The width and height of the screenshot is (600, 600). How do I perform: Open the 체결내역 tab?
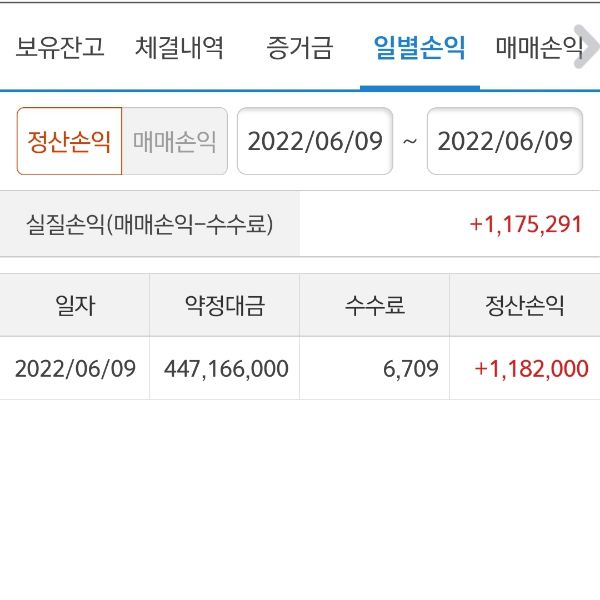[180, 47]
